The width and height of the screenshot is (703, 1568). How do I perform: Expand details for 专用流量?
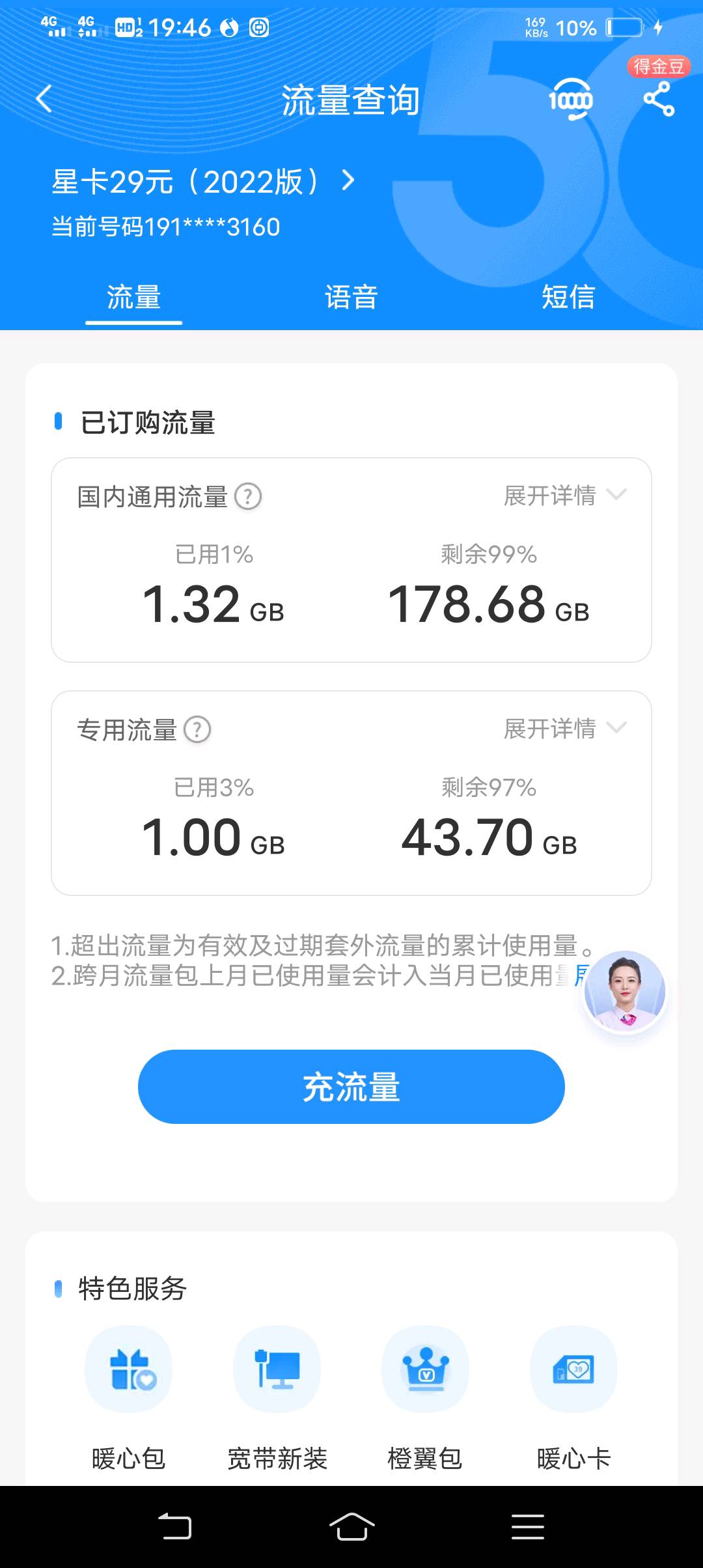coord(564,729)
